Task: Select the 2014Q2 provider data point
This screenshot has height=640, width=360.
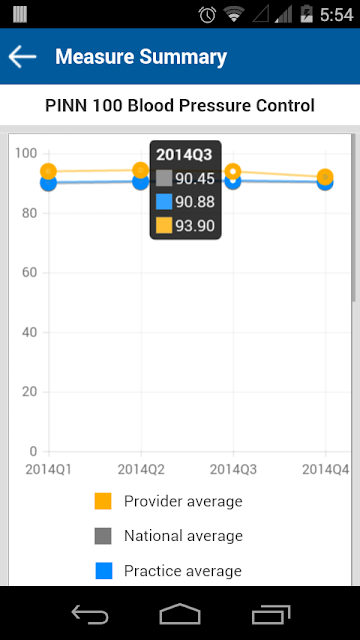Action: [x=141, y=170]
